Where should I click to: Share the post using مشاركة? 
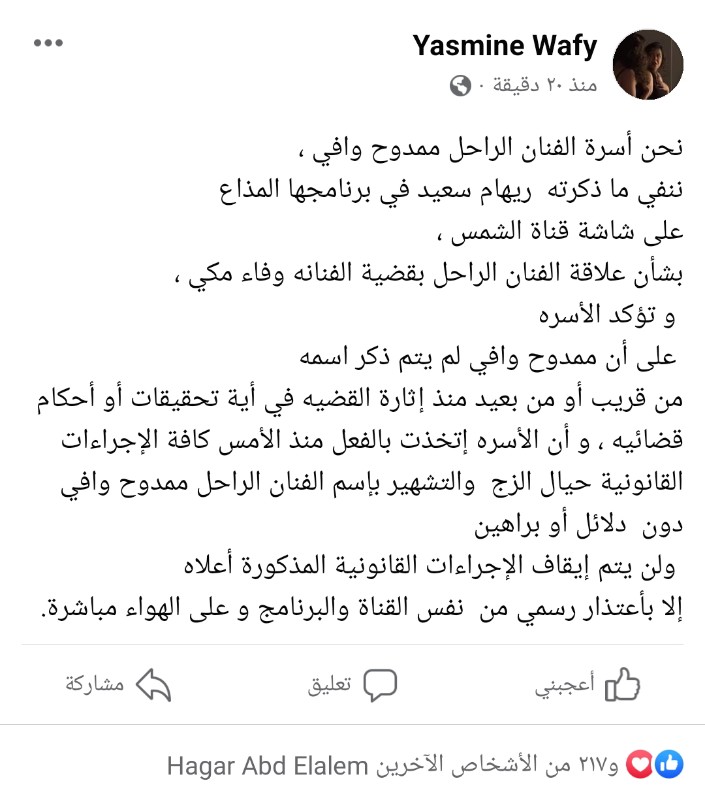pos(115,685)
